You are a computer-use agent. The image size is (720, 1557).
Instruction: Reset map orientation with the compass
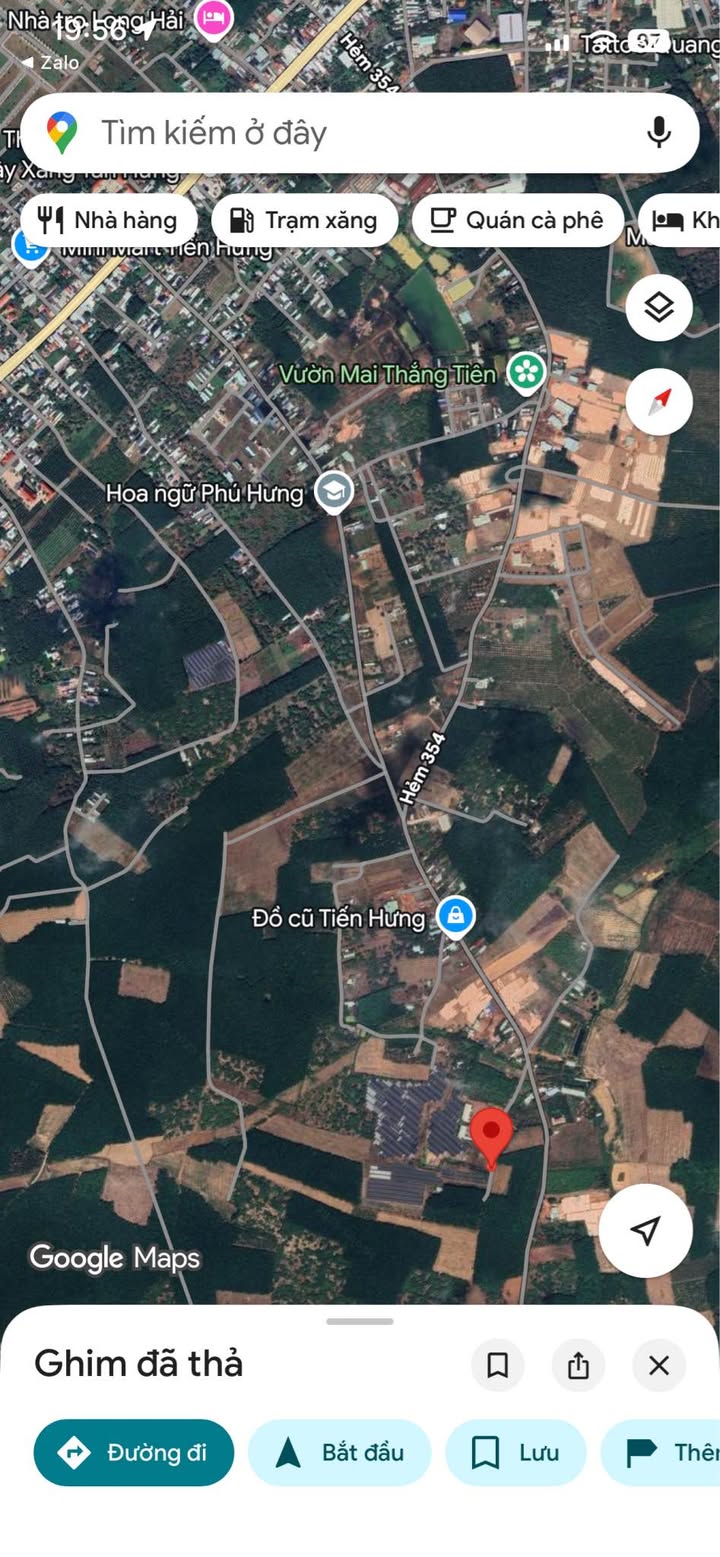(659, 402)
